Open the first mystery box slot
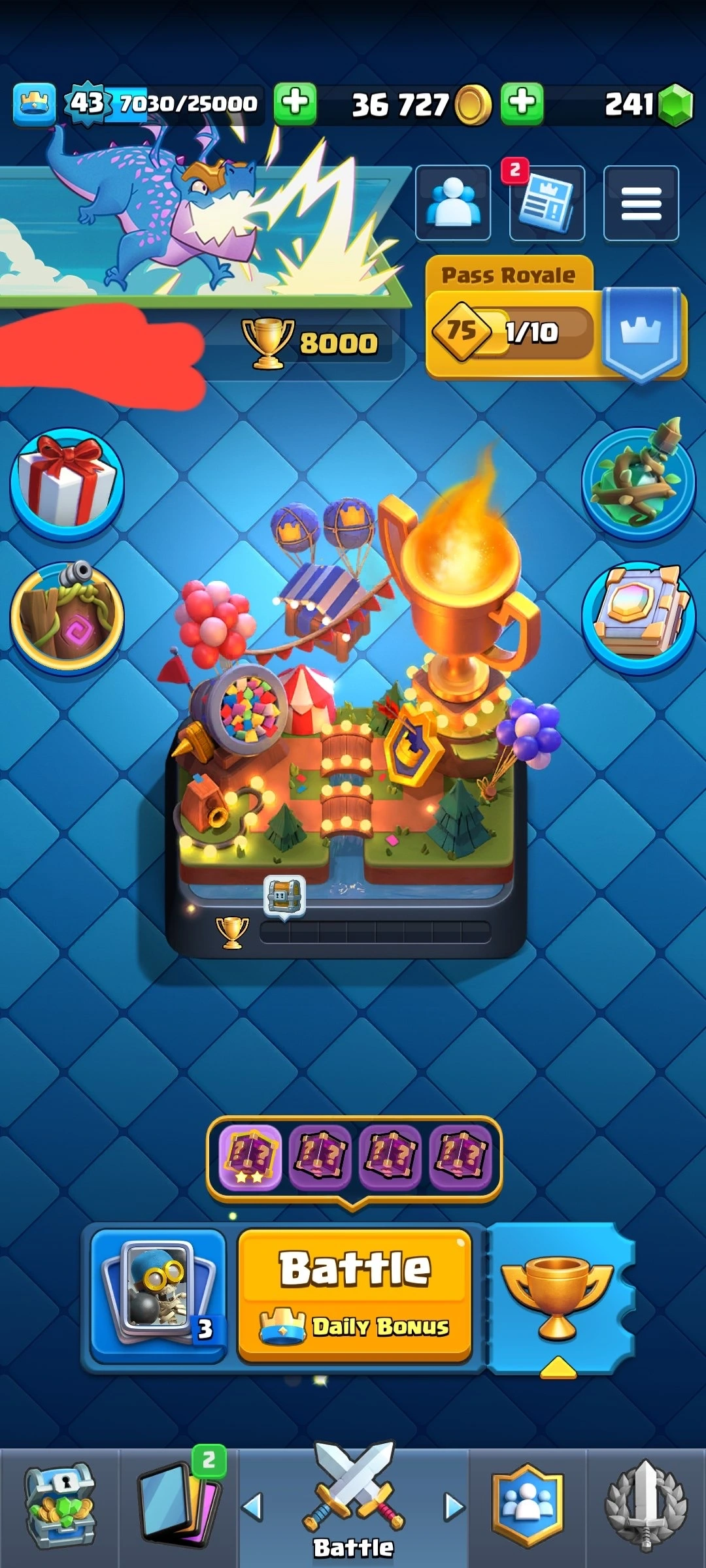Image resolution: width=706 pixels, height=1568 pixels. (250, 1158)
